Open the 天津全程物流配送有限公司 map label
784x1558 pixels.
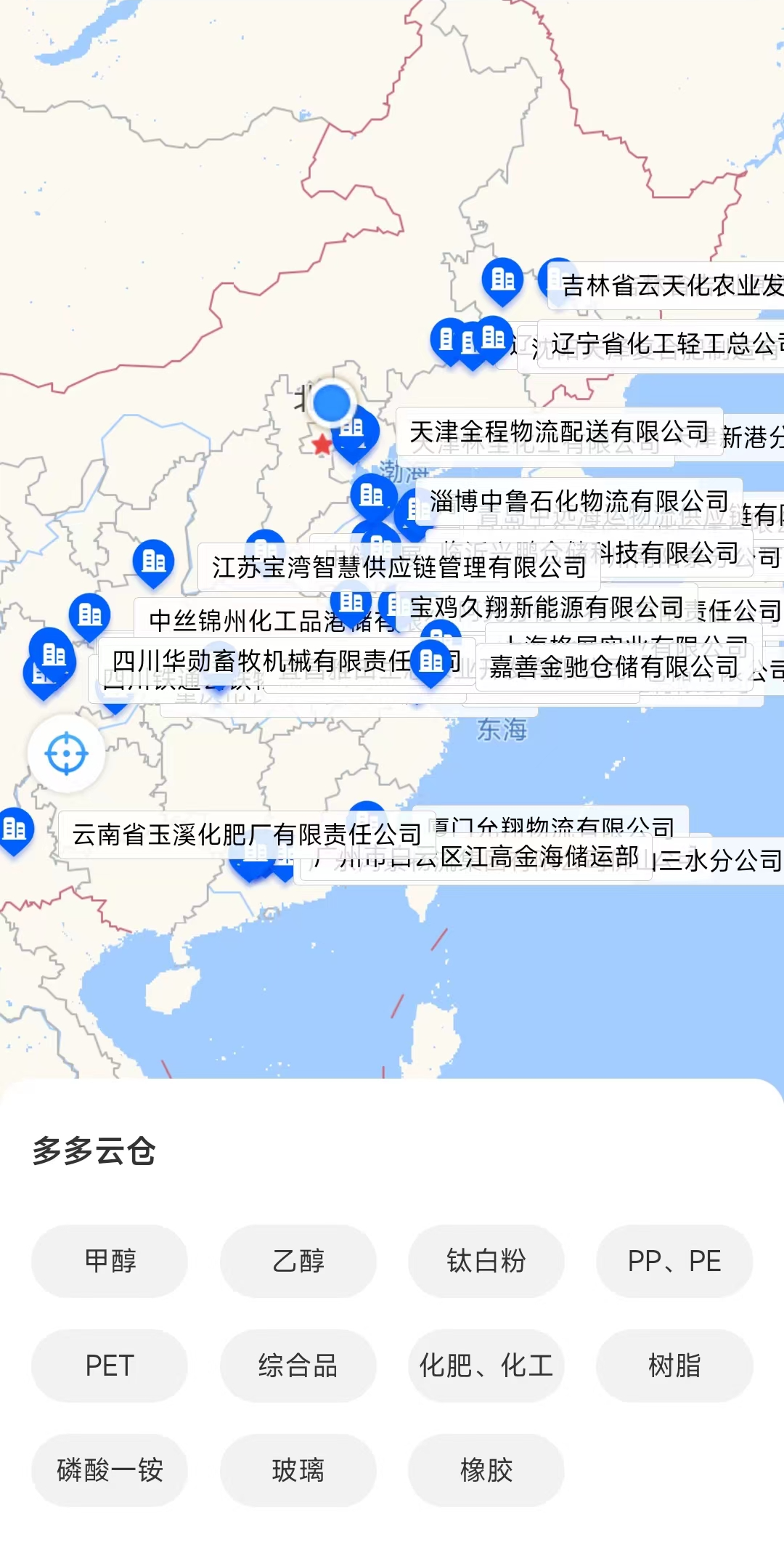click(x=559, y=431)
